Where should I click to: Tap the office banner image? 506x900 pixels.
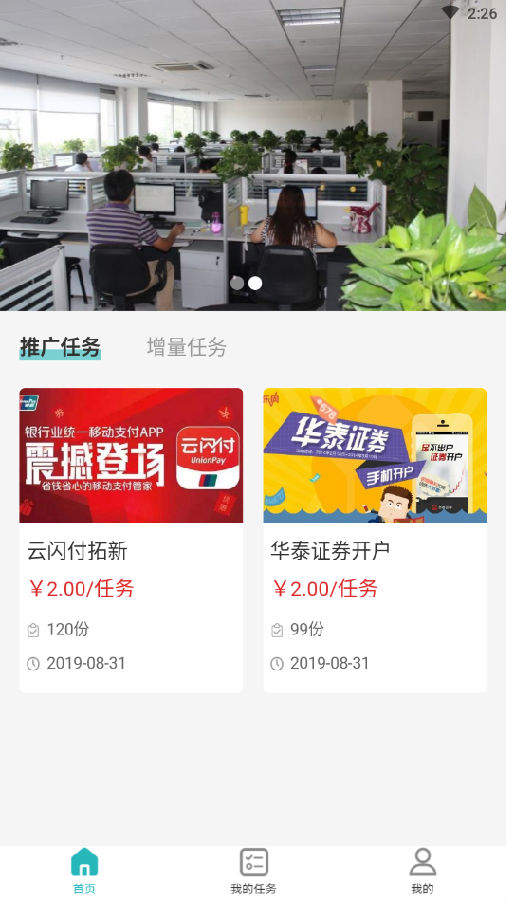tap(253, 156)
